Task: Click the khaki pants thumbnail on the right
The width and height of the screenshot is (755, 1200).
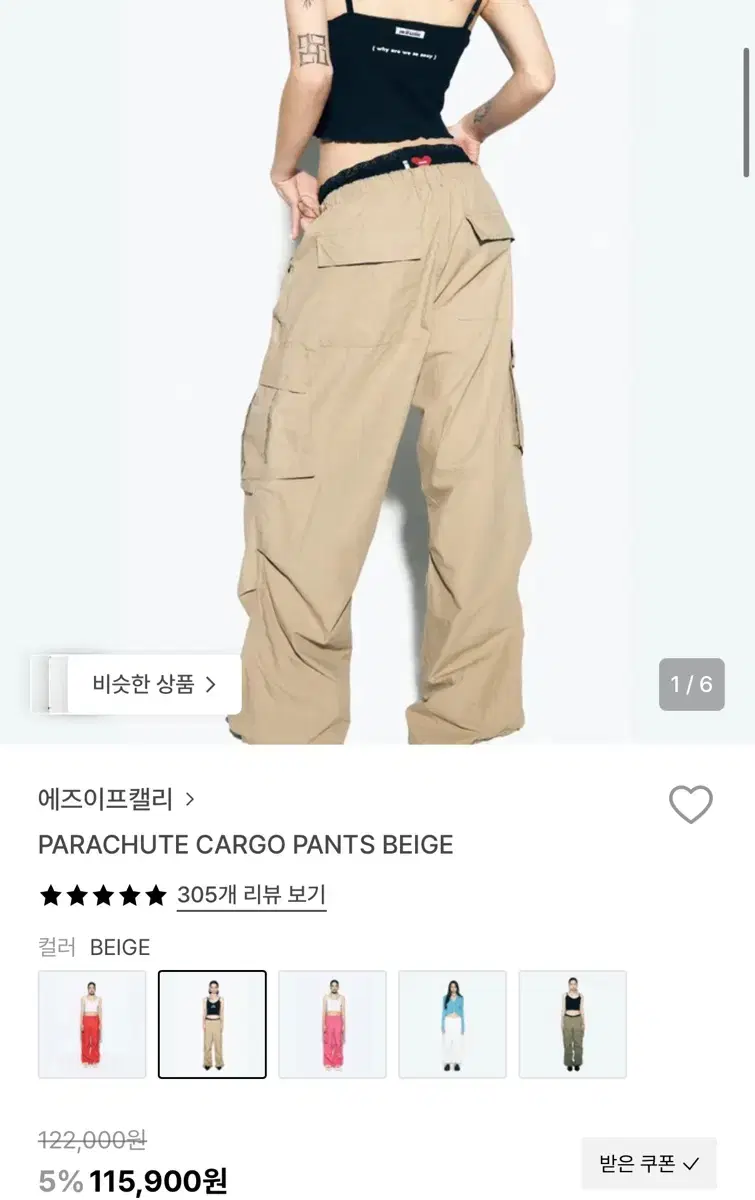Action: pyautogui.click(x=572, y=1025)
